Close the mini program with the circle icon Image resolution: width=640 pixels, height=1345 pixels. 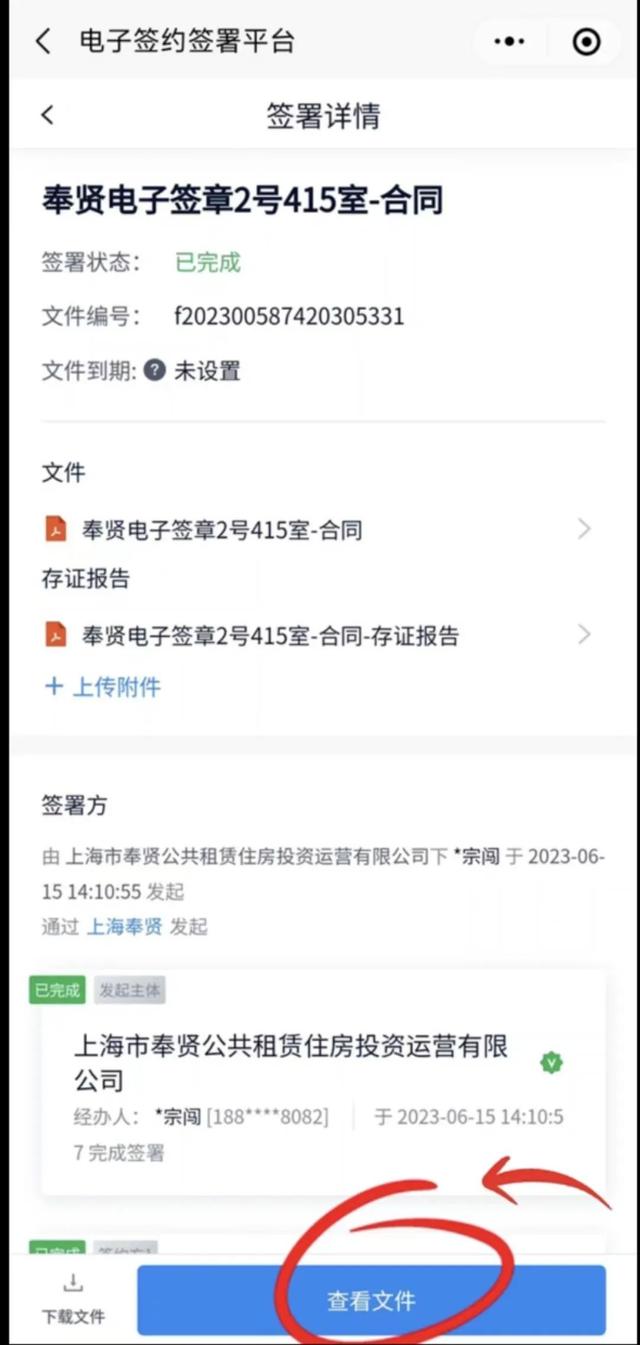pos(586,41)
